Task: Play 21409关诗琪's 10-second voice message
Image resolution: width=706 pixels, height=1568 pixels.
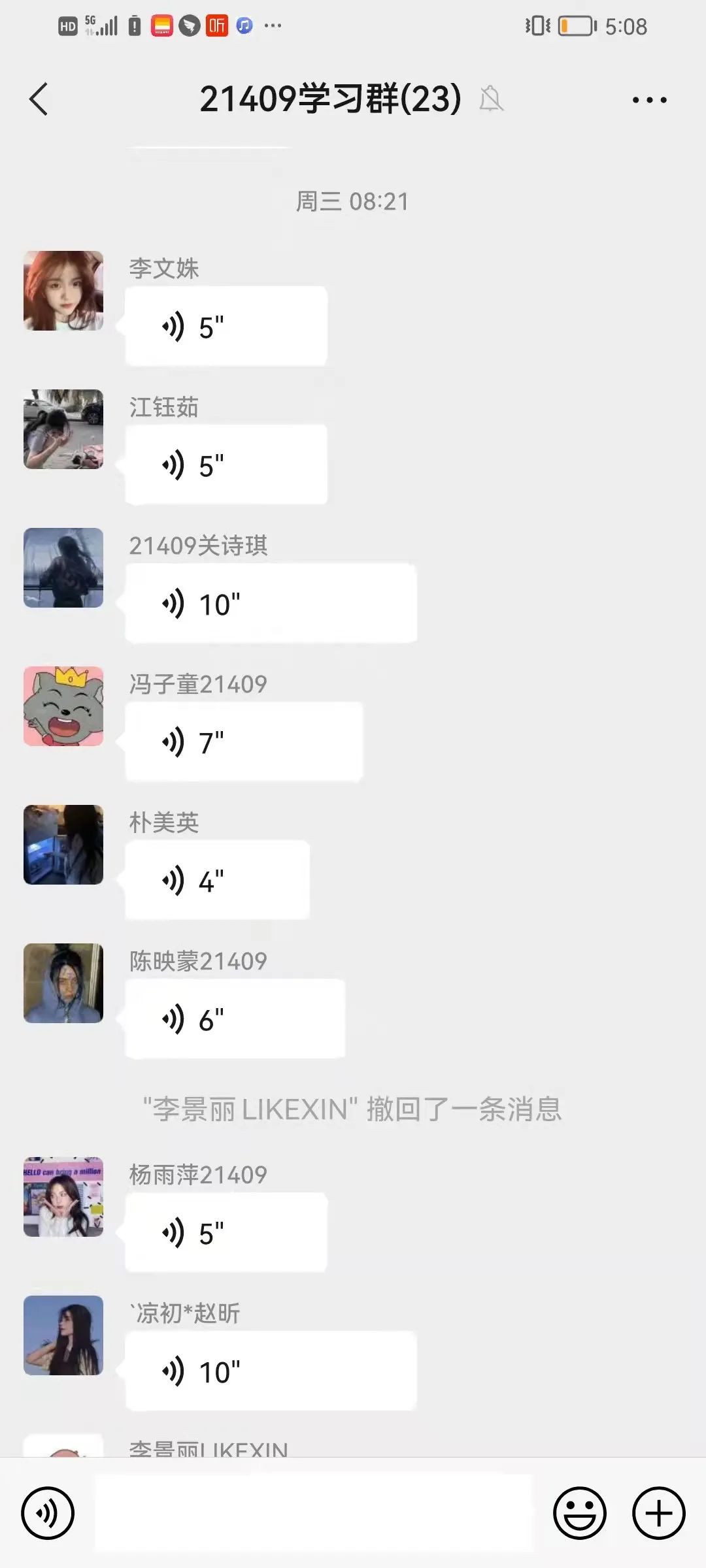Action: (271, 603)
